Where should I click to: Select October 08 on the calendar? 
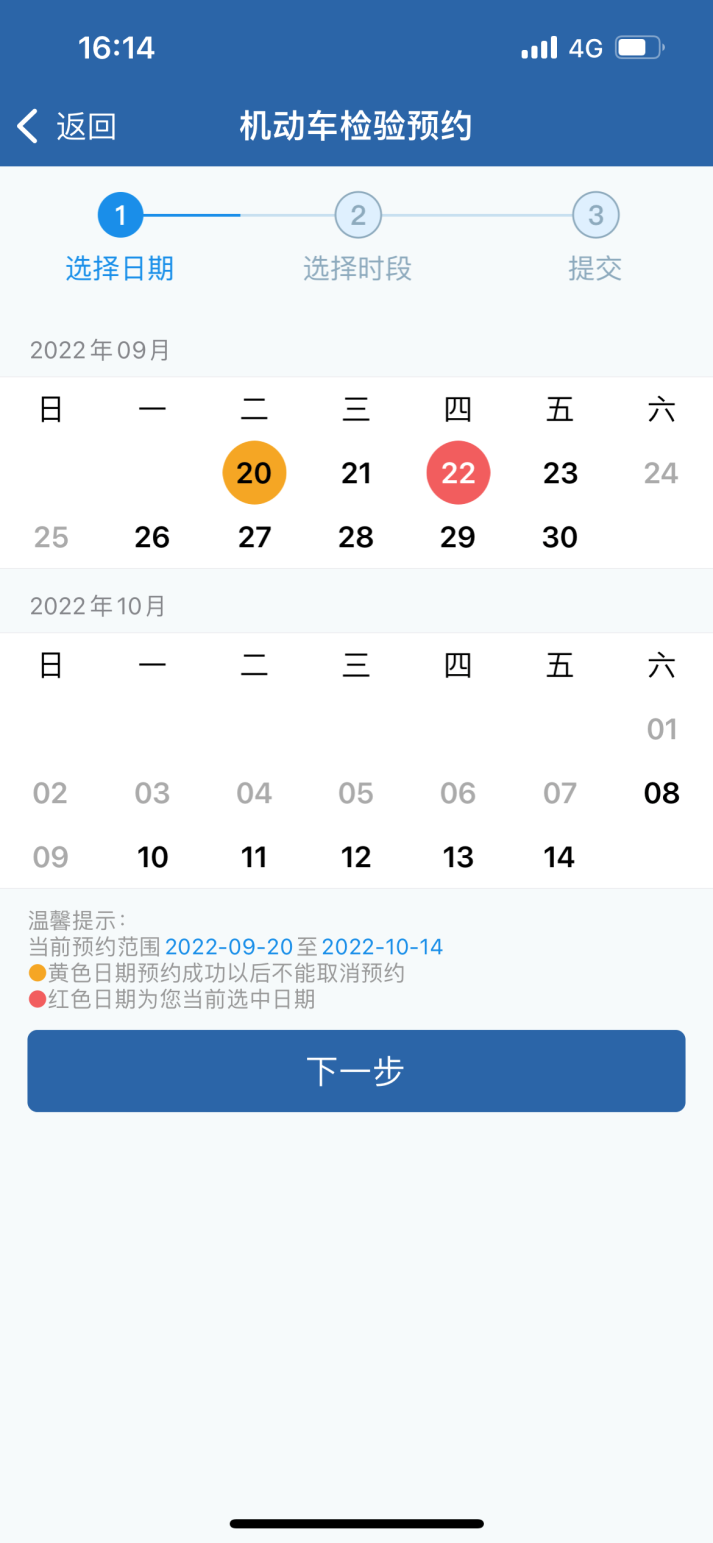point(662,793)
